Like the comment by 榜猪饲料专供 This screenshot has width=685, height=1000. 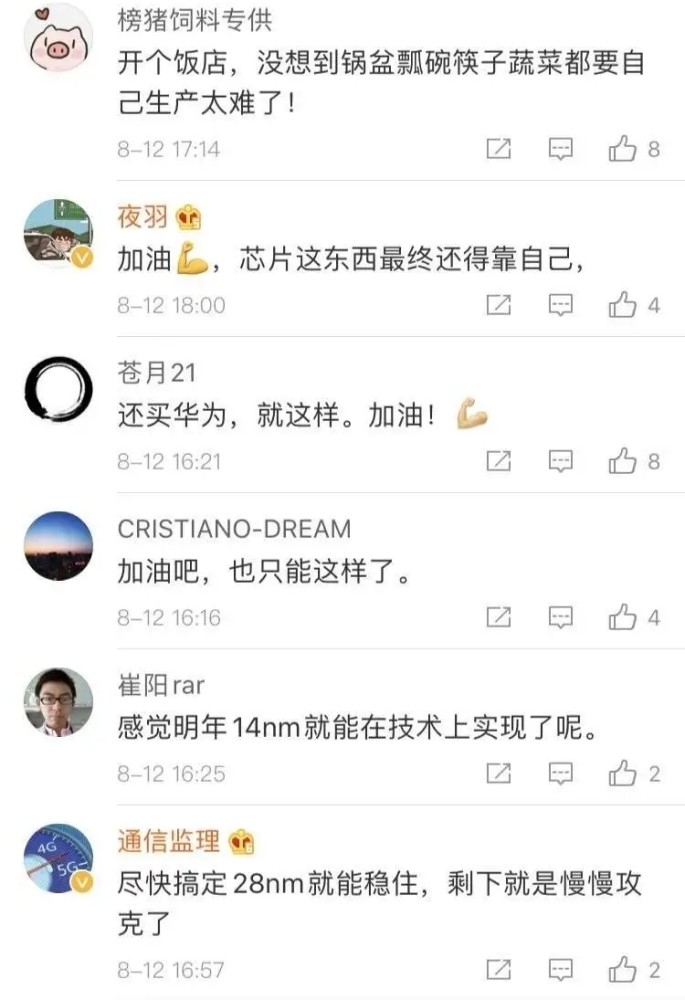click(623, 149)
